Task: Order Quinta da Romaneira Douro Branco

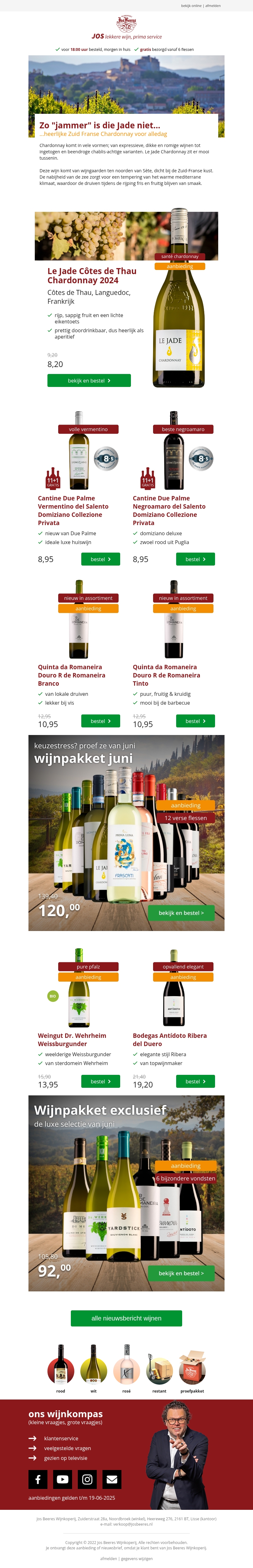Action: [x=101, y=721]
